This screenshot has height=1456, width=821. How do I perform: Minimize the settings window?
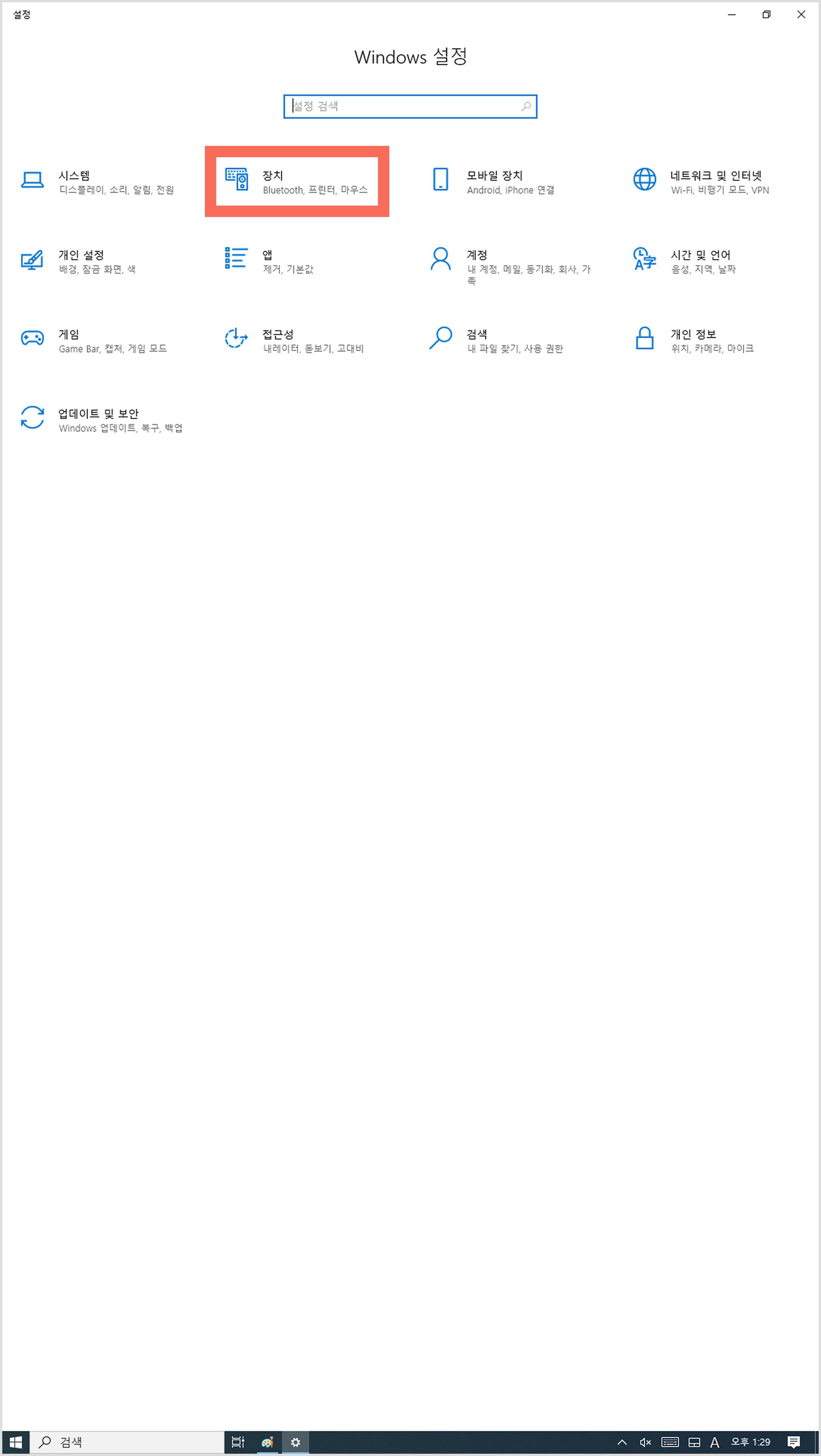pyautogui.click(x=732, y=15)
